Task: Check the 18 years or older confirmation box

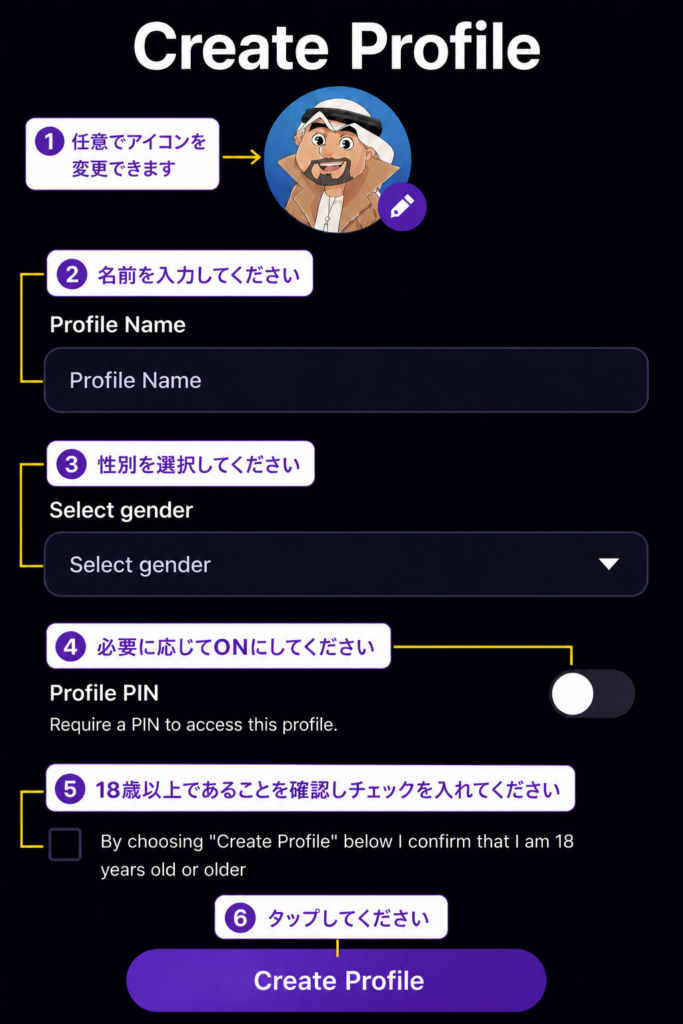Action: (65, 844)
